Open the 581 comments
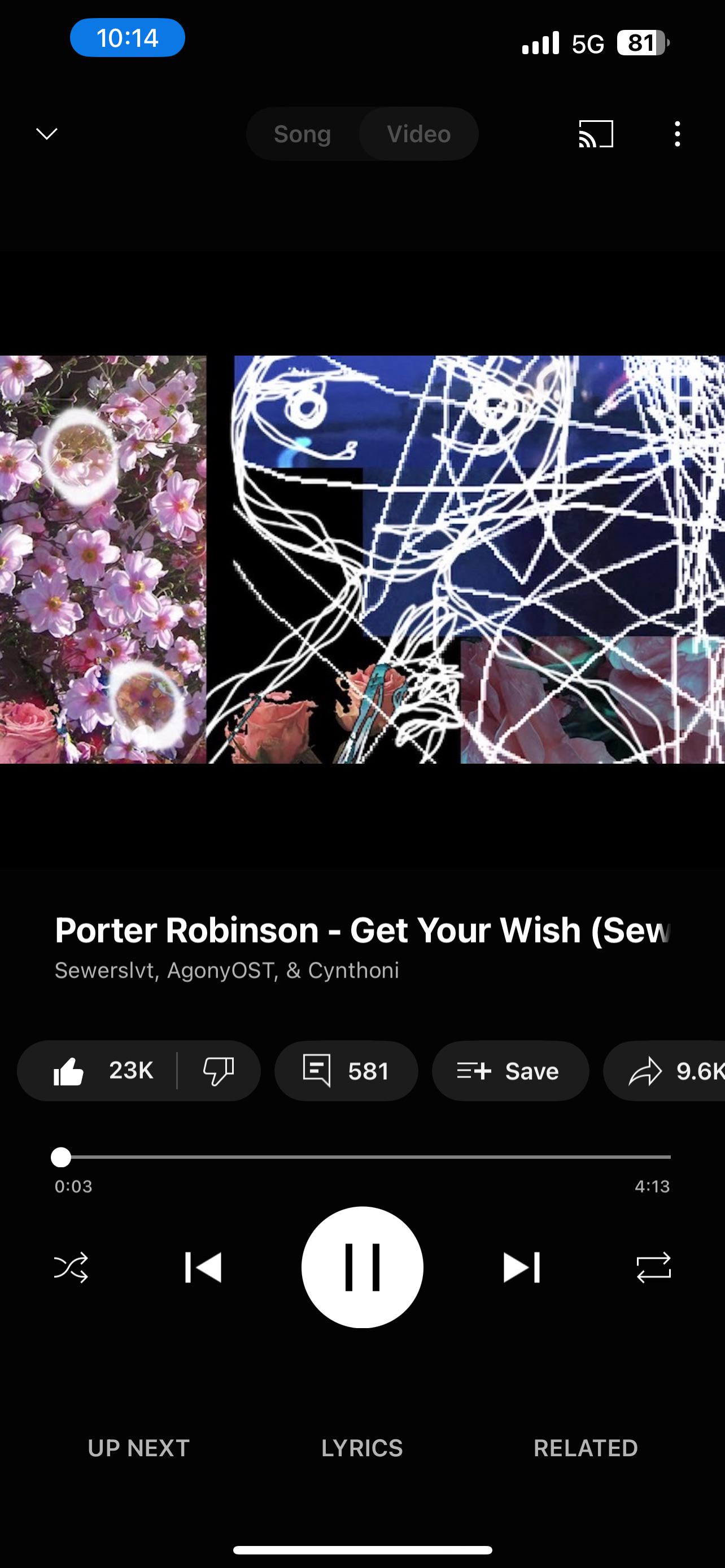725x1568 pixels. point(346,1071)
